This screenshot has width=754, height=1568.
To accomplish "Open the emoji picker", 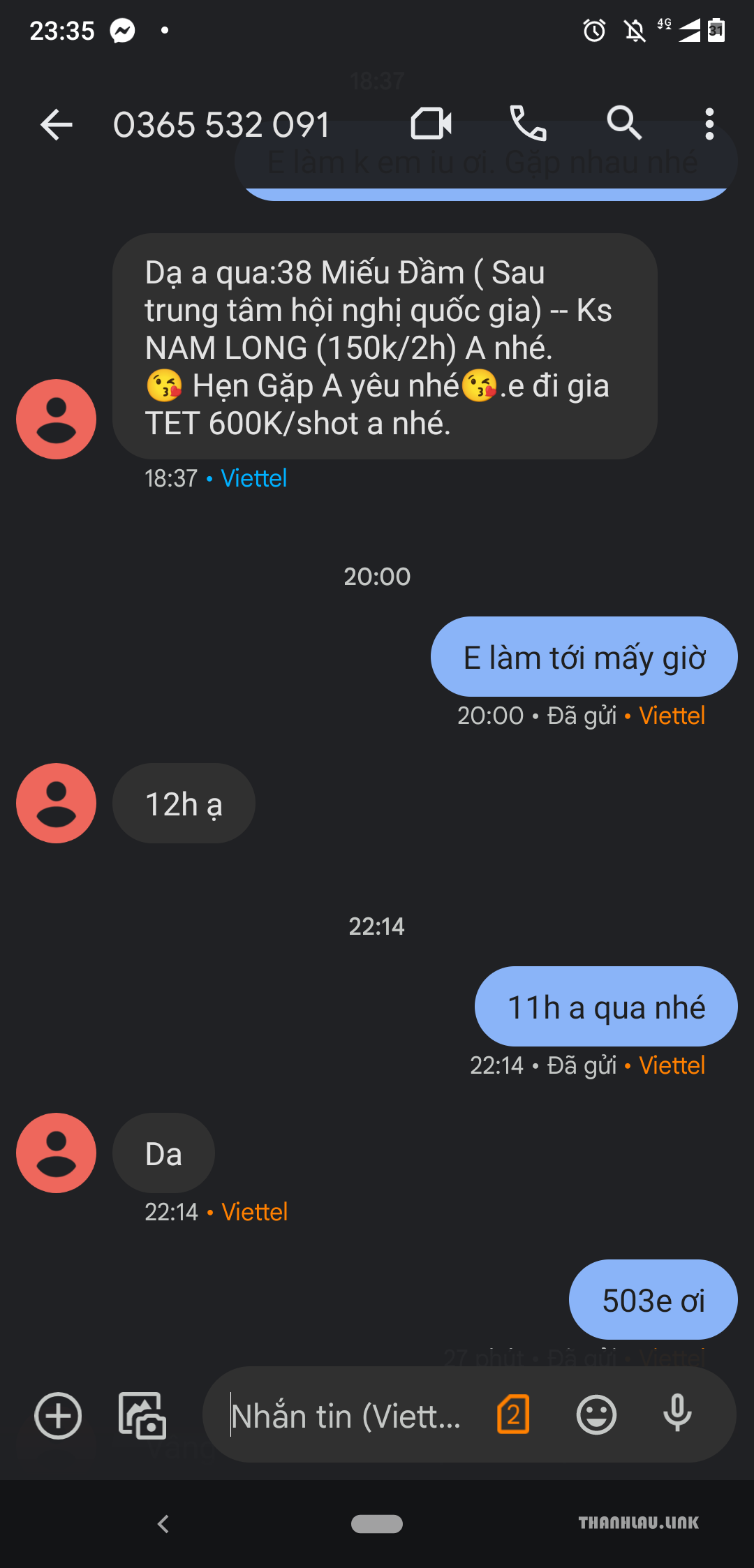I will (x=596, y=1415).
